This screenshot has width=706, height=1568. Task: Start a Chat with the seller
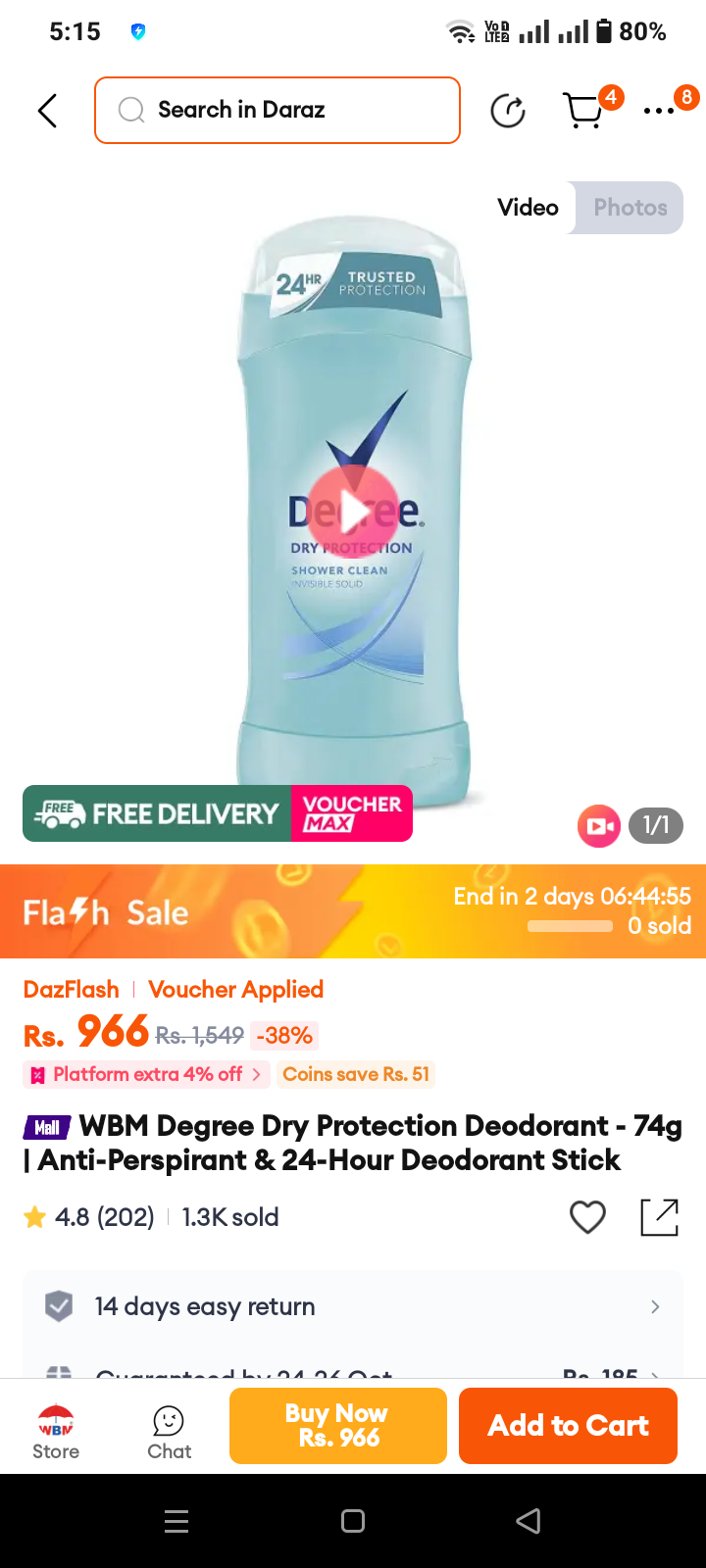169,1433
